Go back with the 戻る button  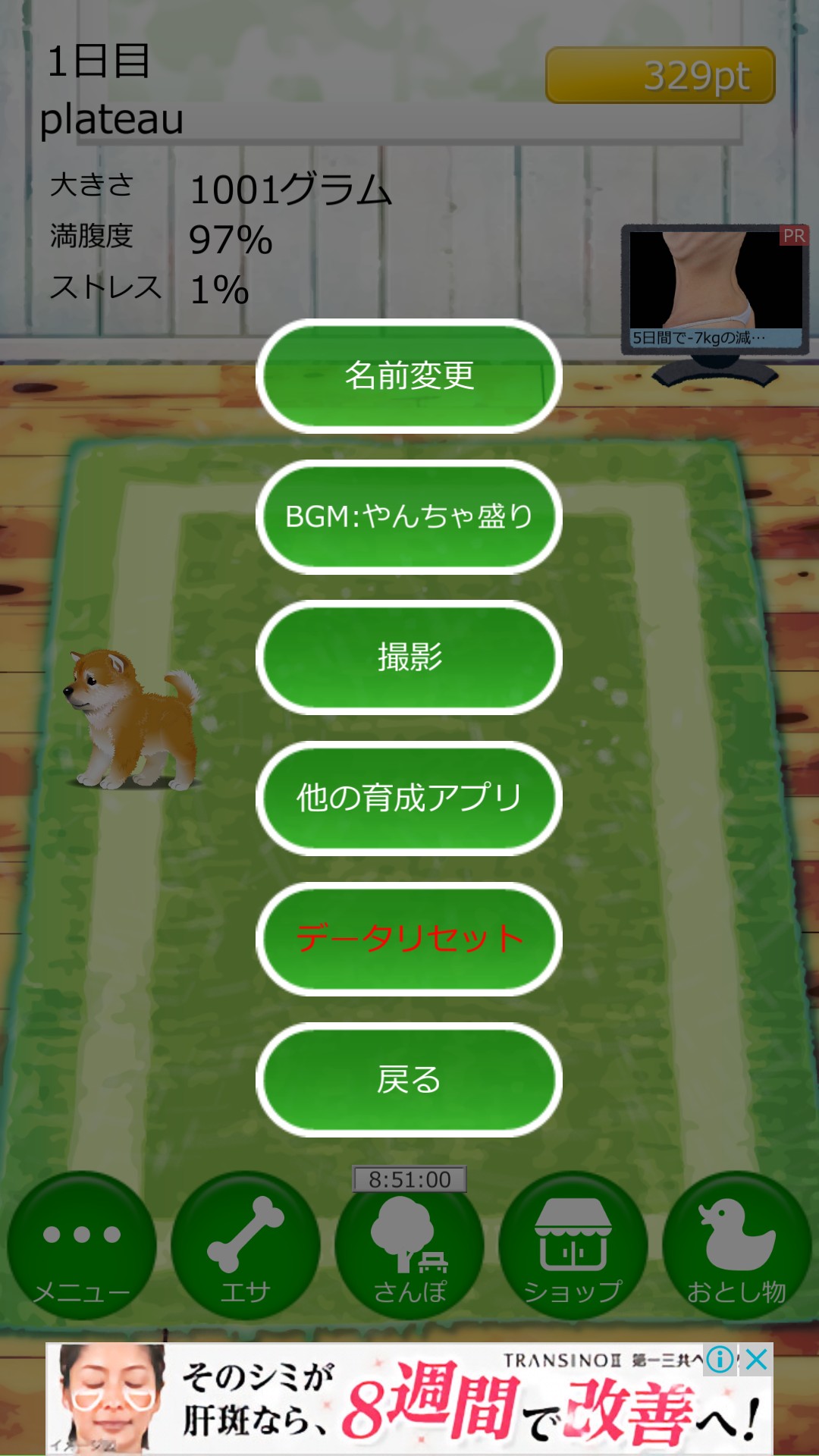click(409, 1080)
